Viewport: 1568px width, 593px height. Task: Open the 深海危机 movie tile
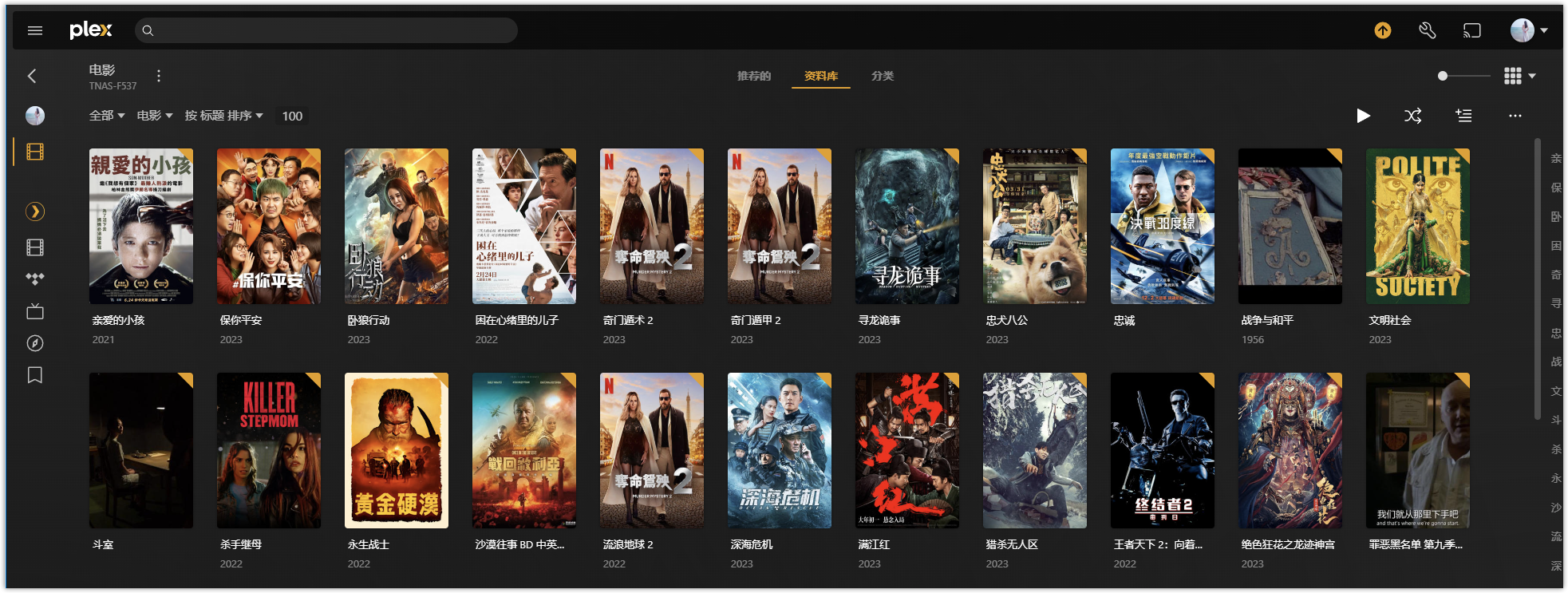tap(780, 450)
